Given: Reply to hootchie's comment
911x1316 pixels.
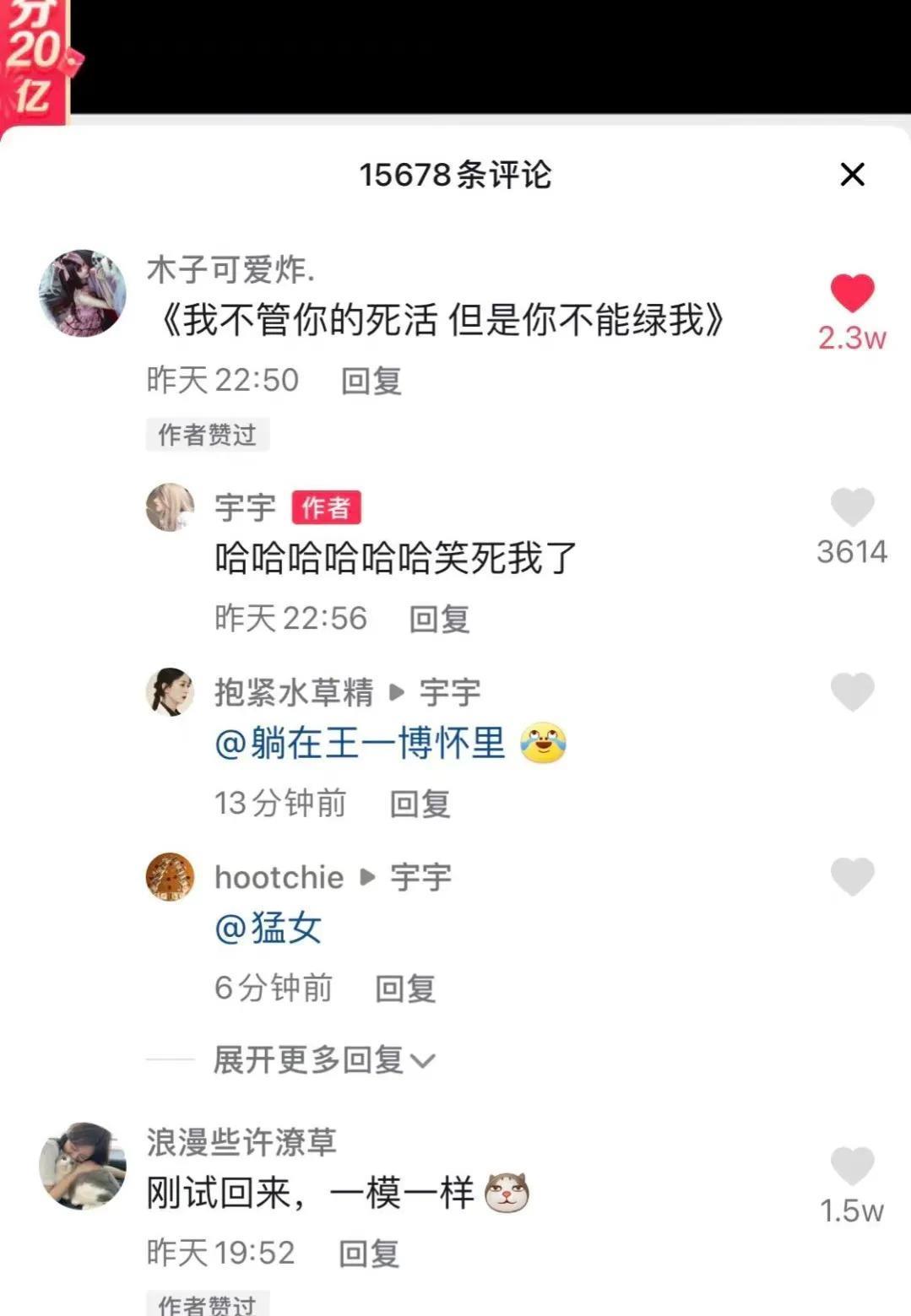Looking at the screenshot, I should tap(405, 988).
